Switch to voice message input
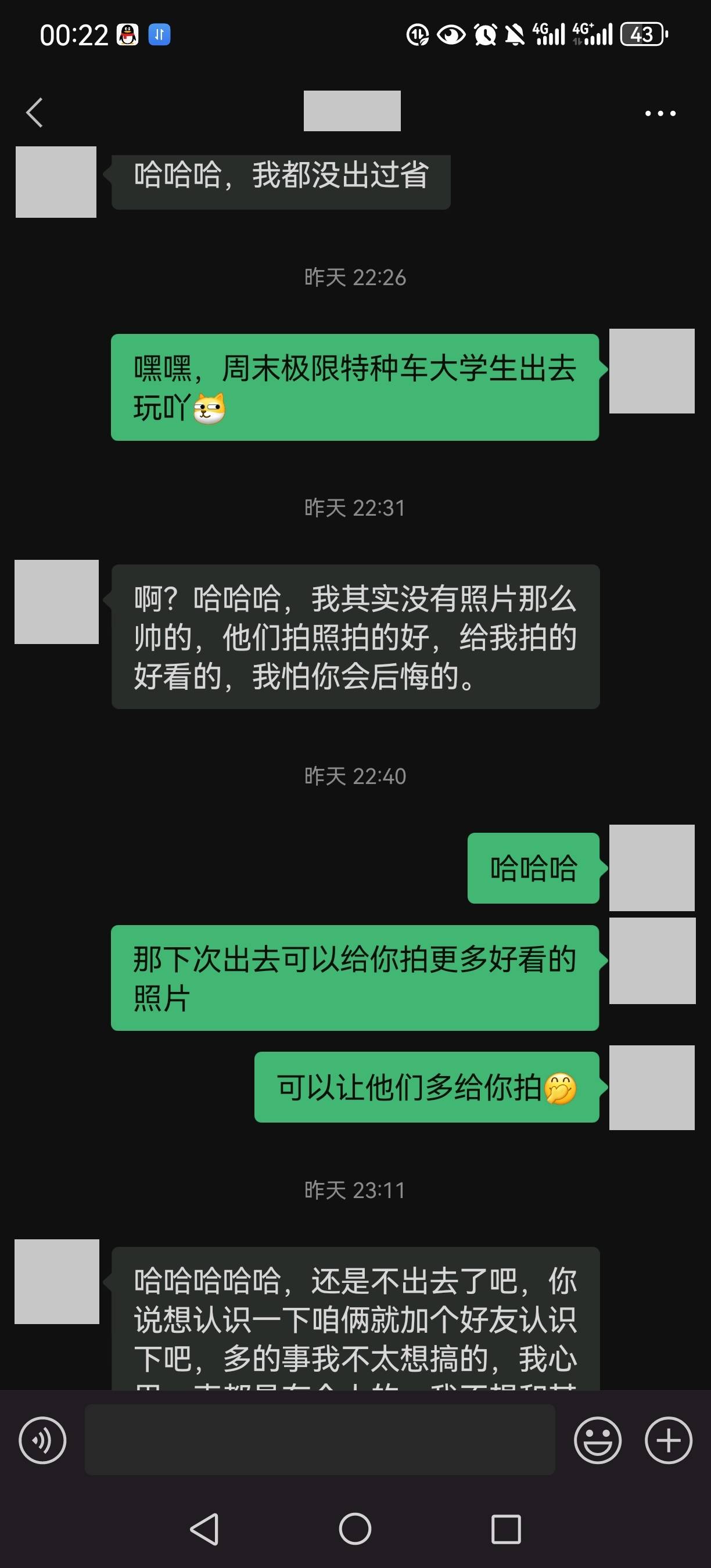Screen dimensions: 711x1568 [x=42, y=1440]
